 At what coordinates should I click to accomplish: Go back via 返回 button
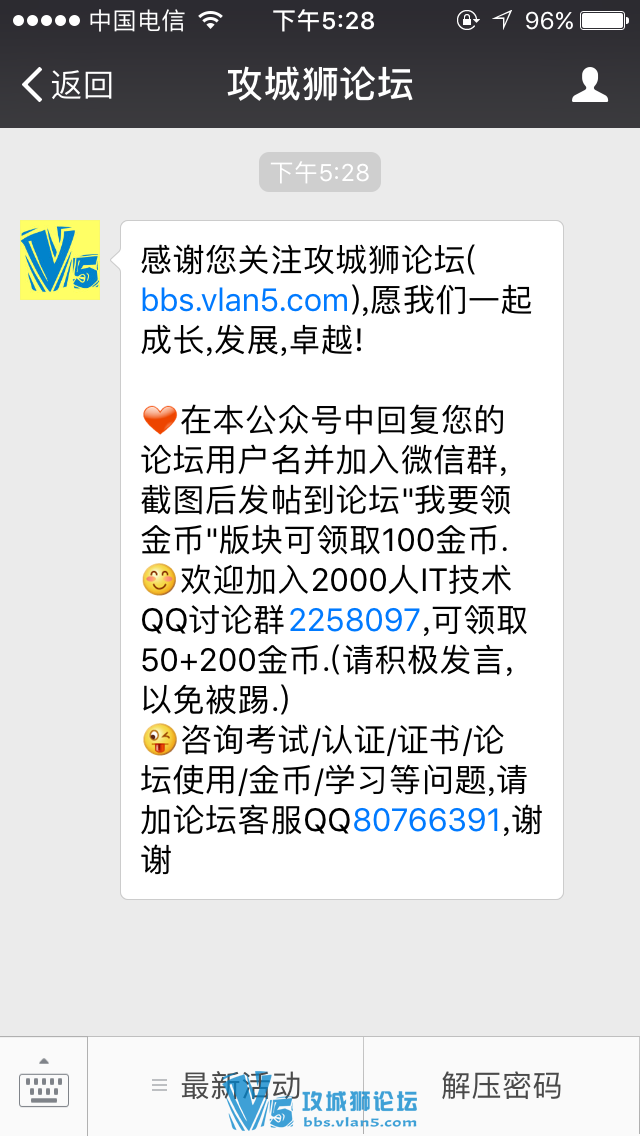(66, 85)
